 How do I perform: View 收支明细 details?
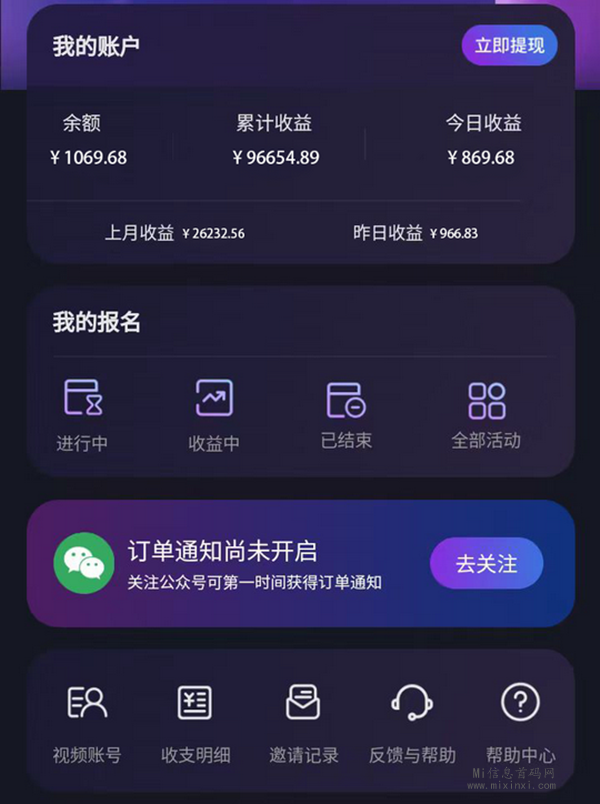[195, 722]
